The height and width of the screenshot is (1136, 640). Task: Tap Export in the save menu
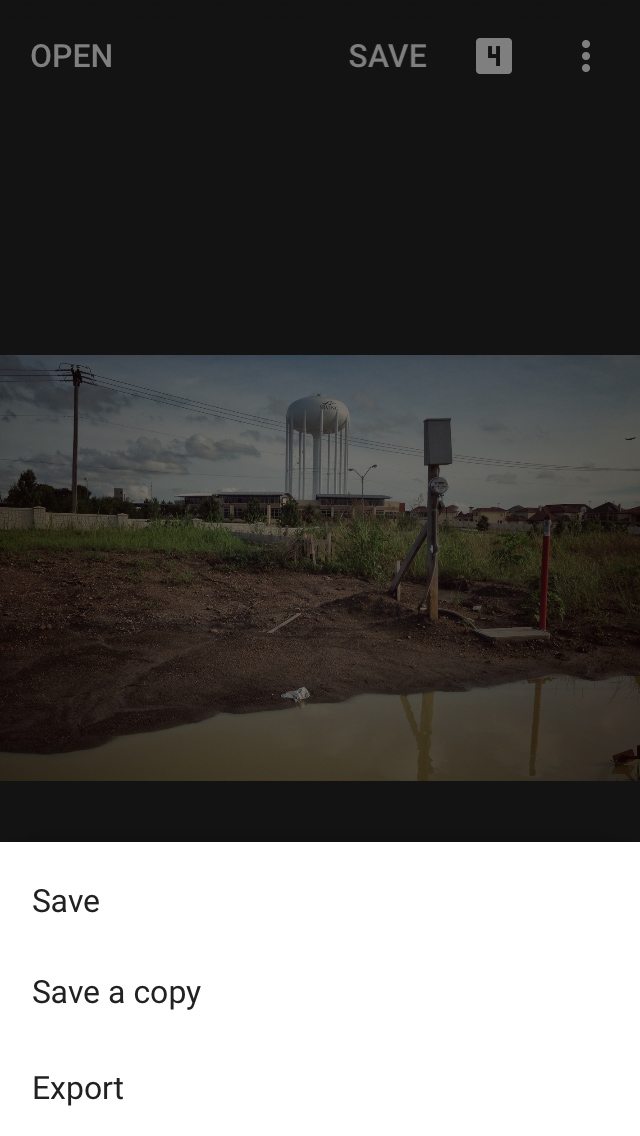point(78,1088)
